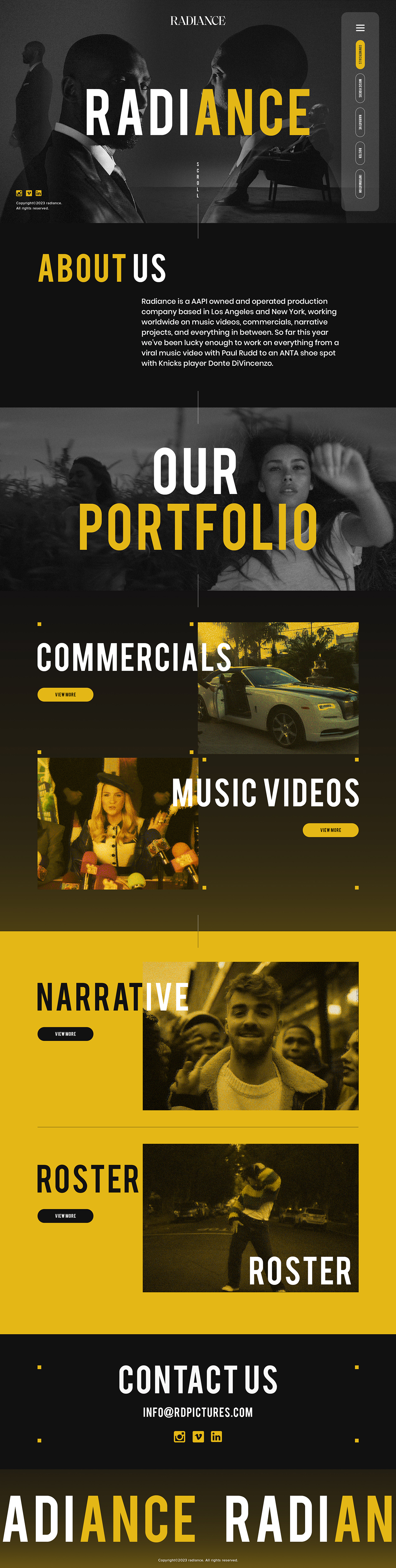This screenshot has width=396, height=1568.
Task: Switch to Music Videos in the side menu
Action: pos(360,88)
